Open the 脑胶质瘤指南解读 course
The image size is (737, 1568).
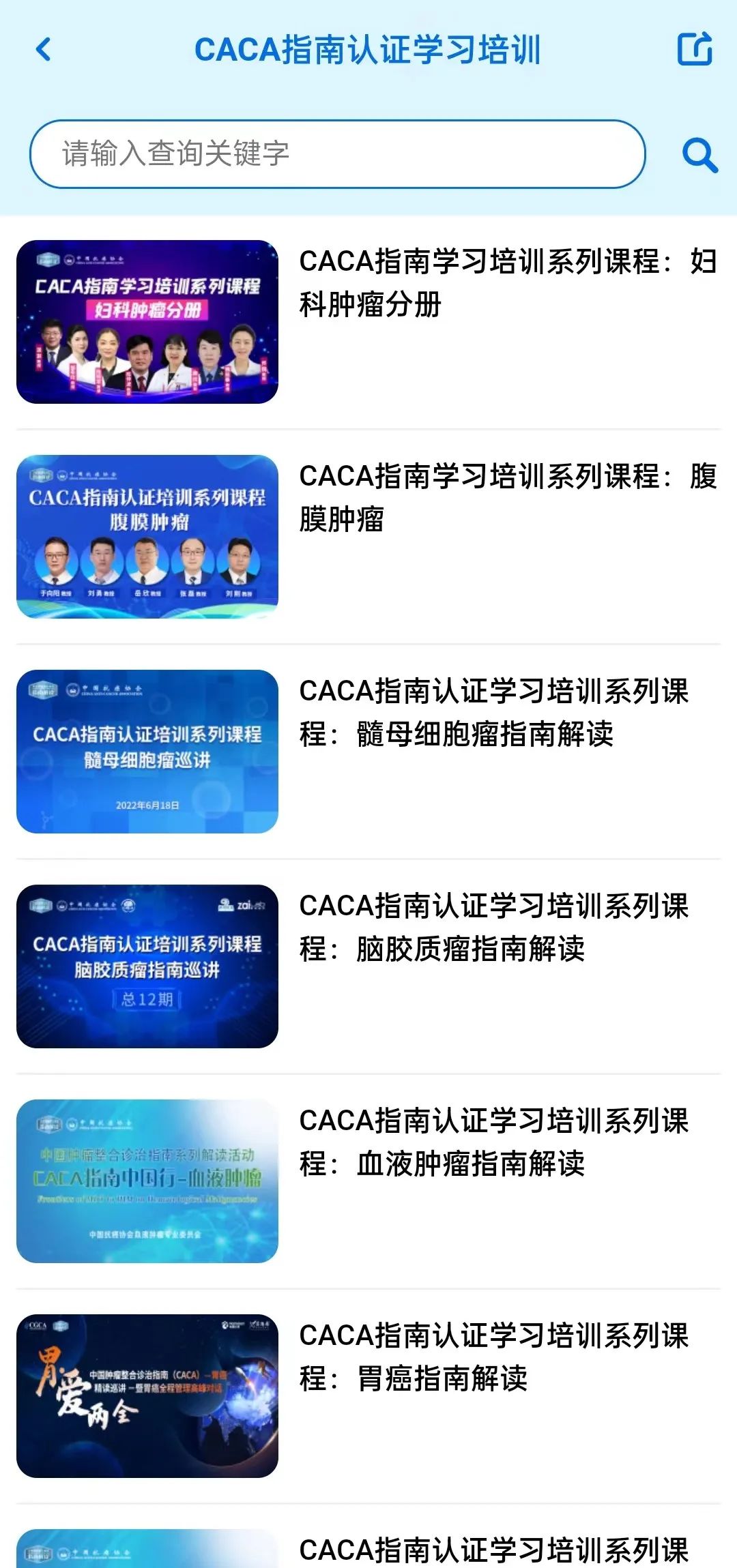(494, 928)
